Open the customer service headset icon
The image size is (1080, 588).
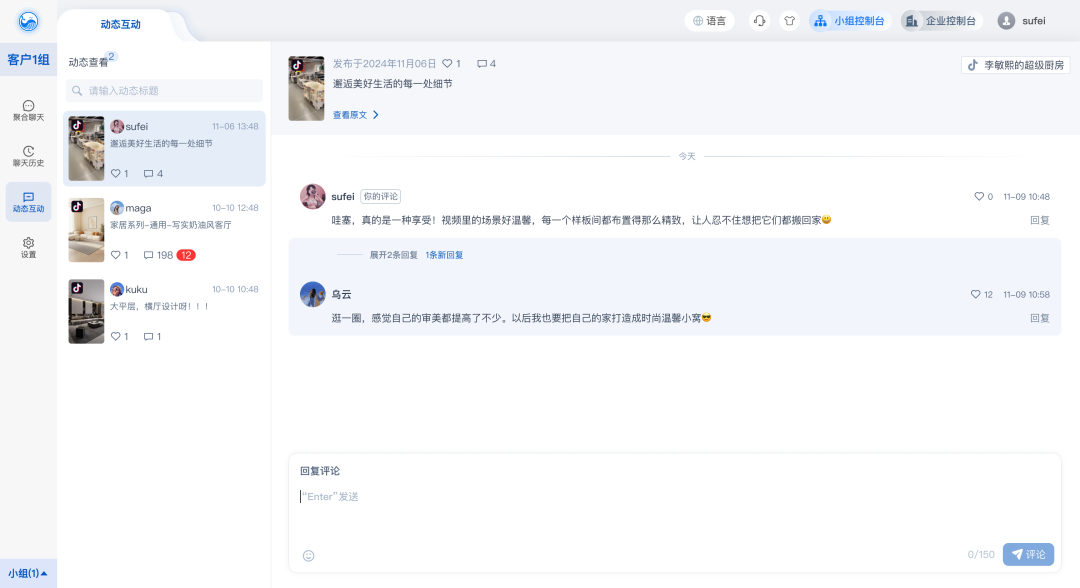click(x=760, y=21)
